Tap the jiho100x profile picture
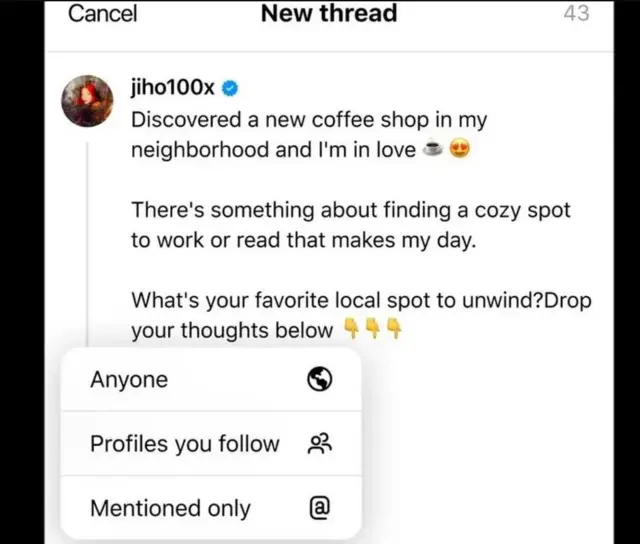Image resolution: width=640 pixels, height=544 pixels. coord(88,100)
